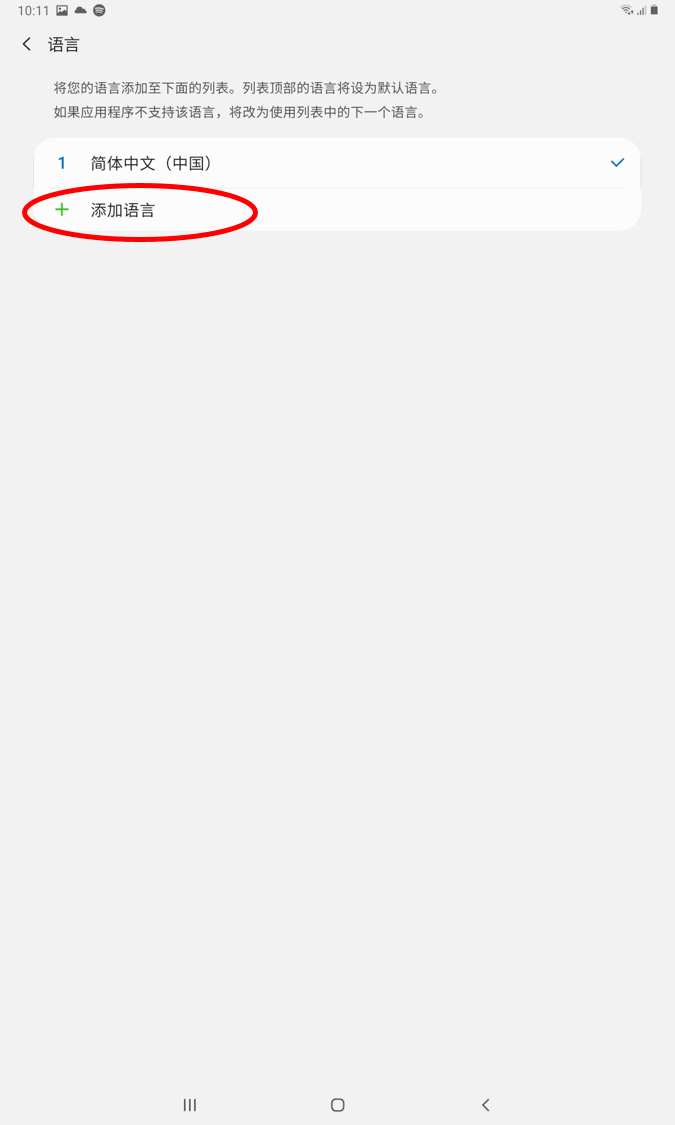Tap the system back button
Image resolution: width=675 pixels, height=1125 pixels.
pos(486,1105)
